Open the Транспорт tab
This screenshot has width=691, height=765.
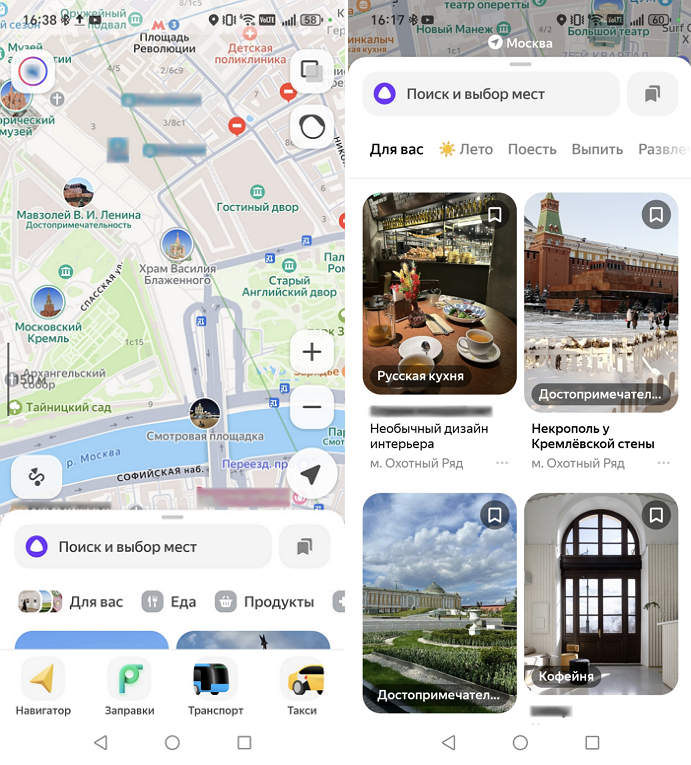point(215,688)
